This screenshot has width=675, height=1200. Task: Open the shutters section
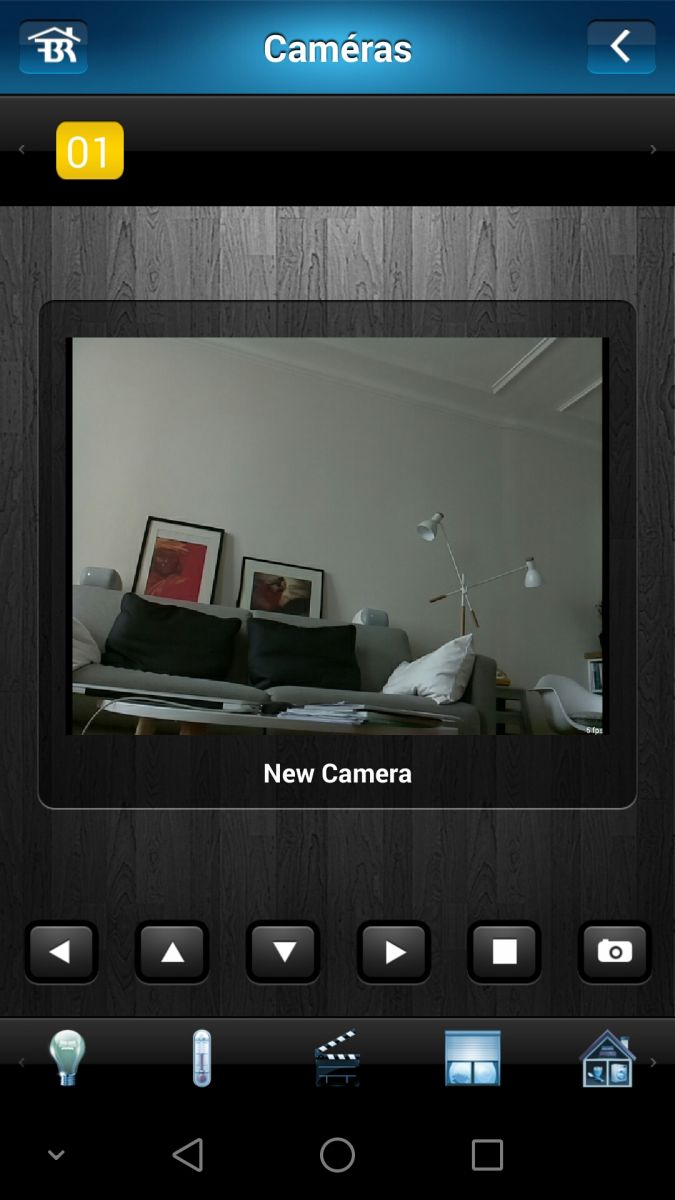tap(472, 1058)
